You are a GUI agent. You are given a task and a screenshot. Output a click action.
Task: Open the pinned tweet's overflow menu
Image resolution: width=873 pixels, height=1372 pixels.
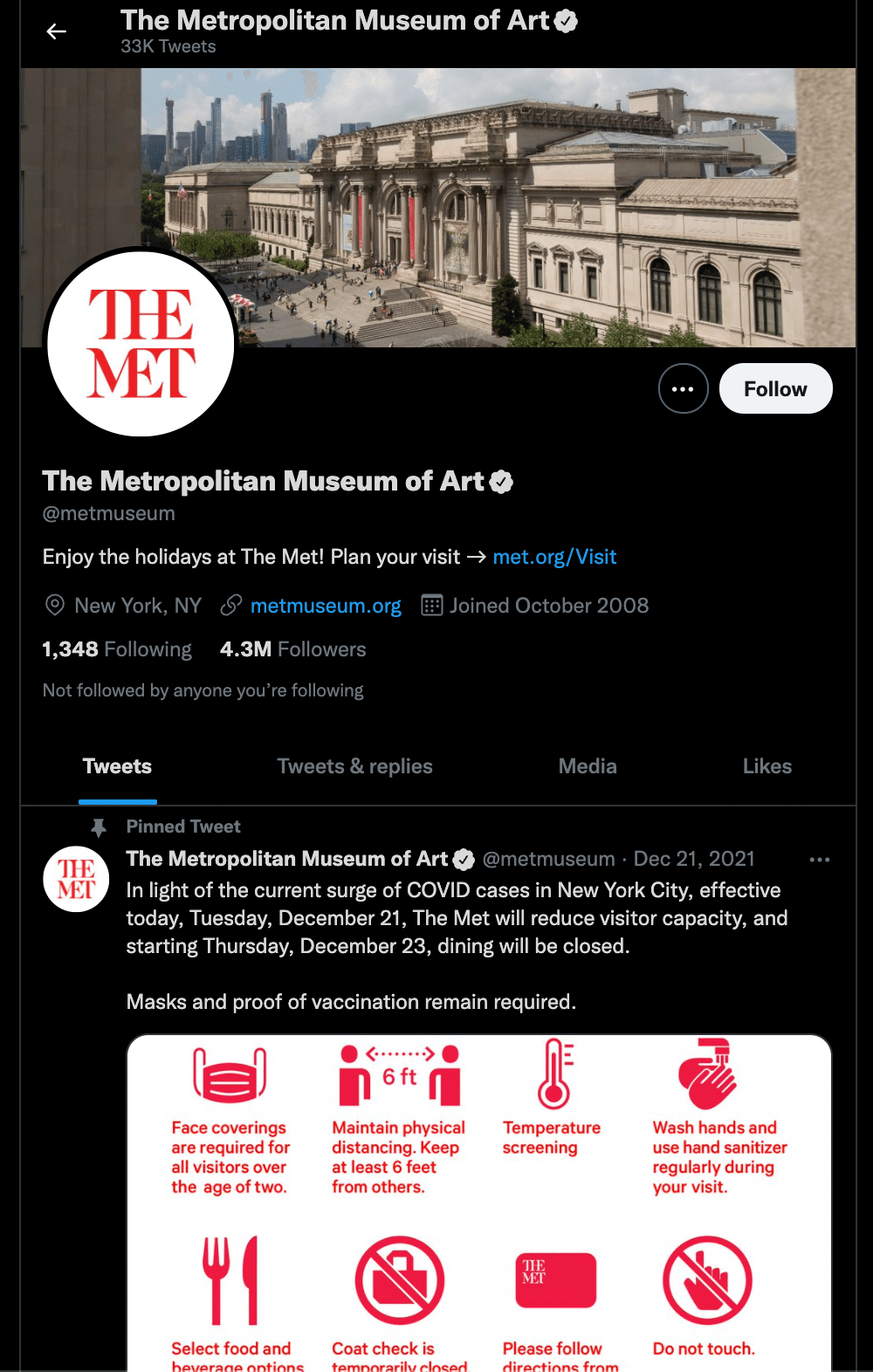tap(819, 860)
